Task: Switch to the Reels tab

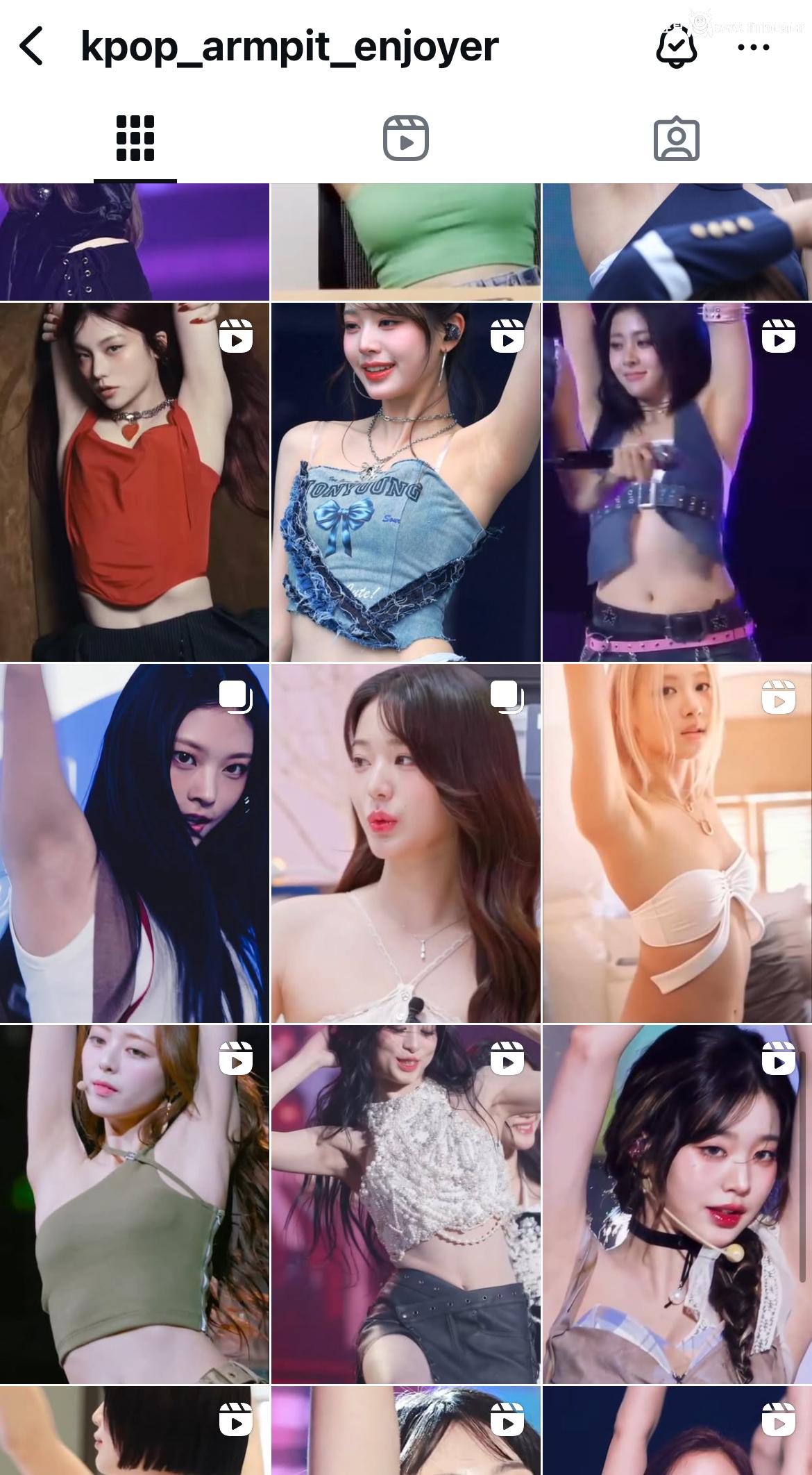Action: (406, 137)
